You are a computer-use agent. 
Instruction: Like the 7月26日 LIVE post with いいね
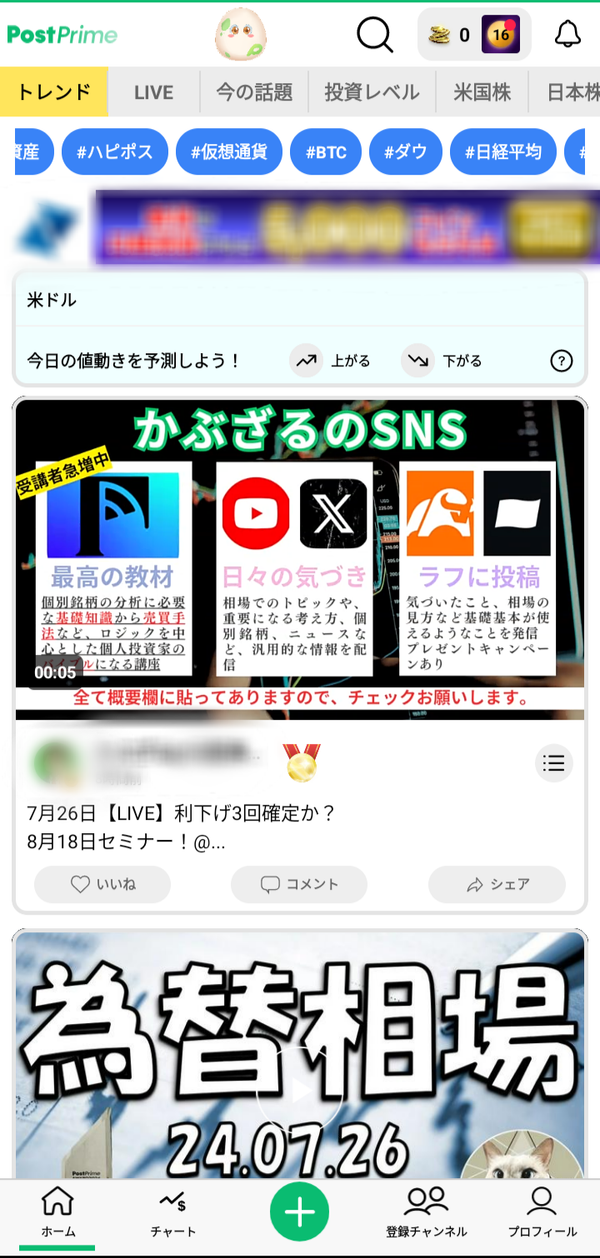[x=102, y=884]
